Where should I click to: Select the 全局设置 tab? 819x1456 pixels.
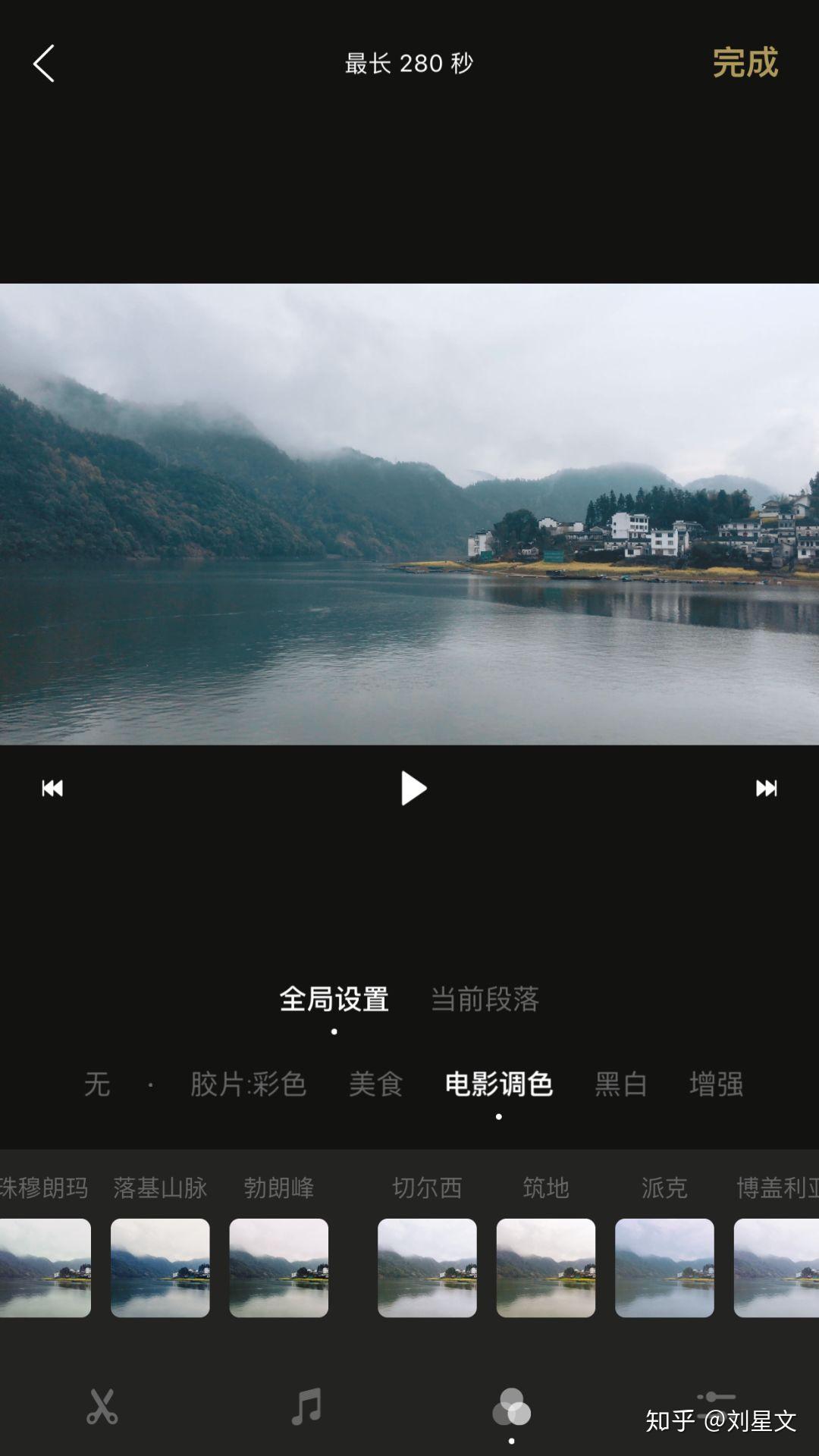click(334, 999)
